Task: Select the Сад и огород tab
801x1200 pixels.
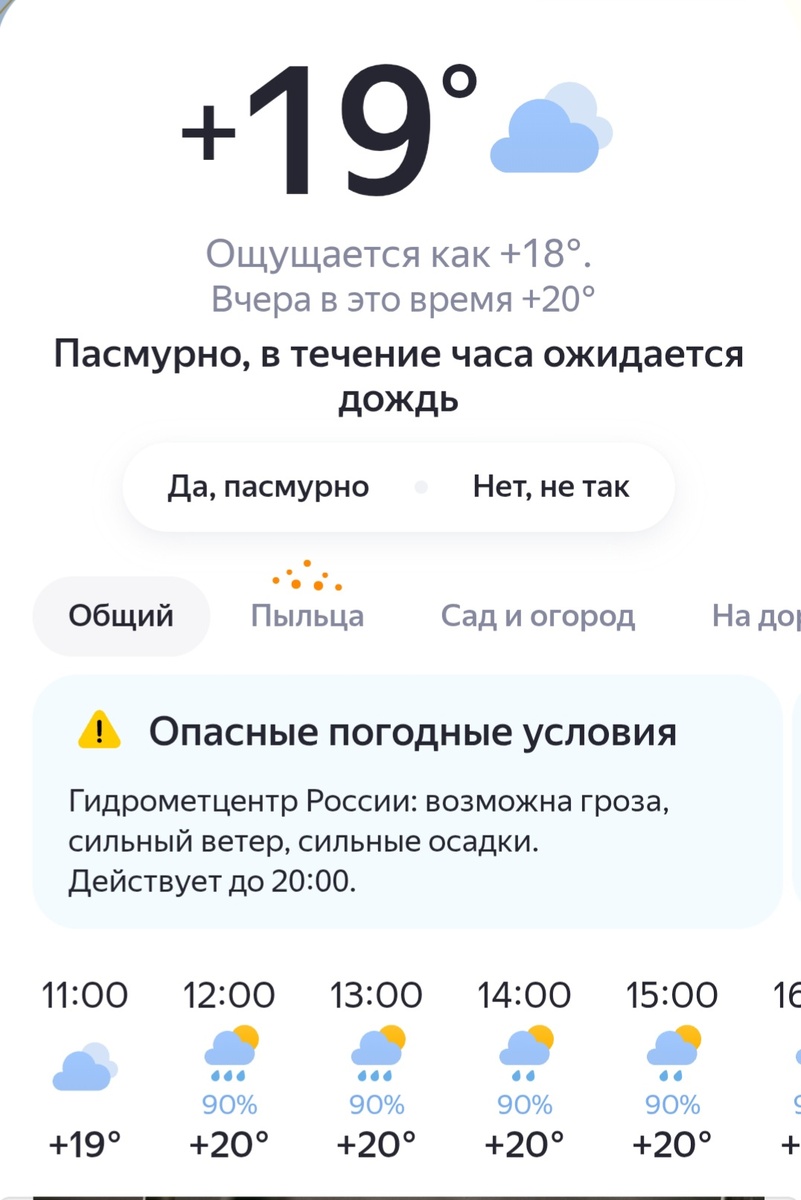Action: point(538,616)
